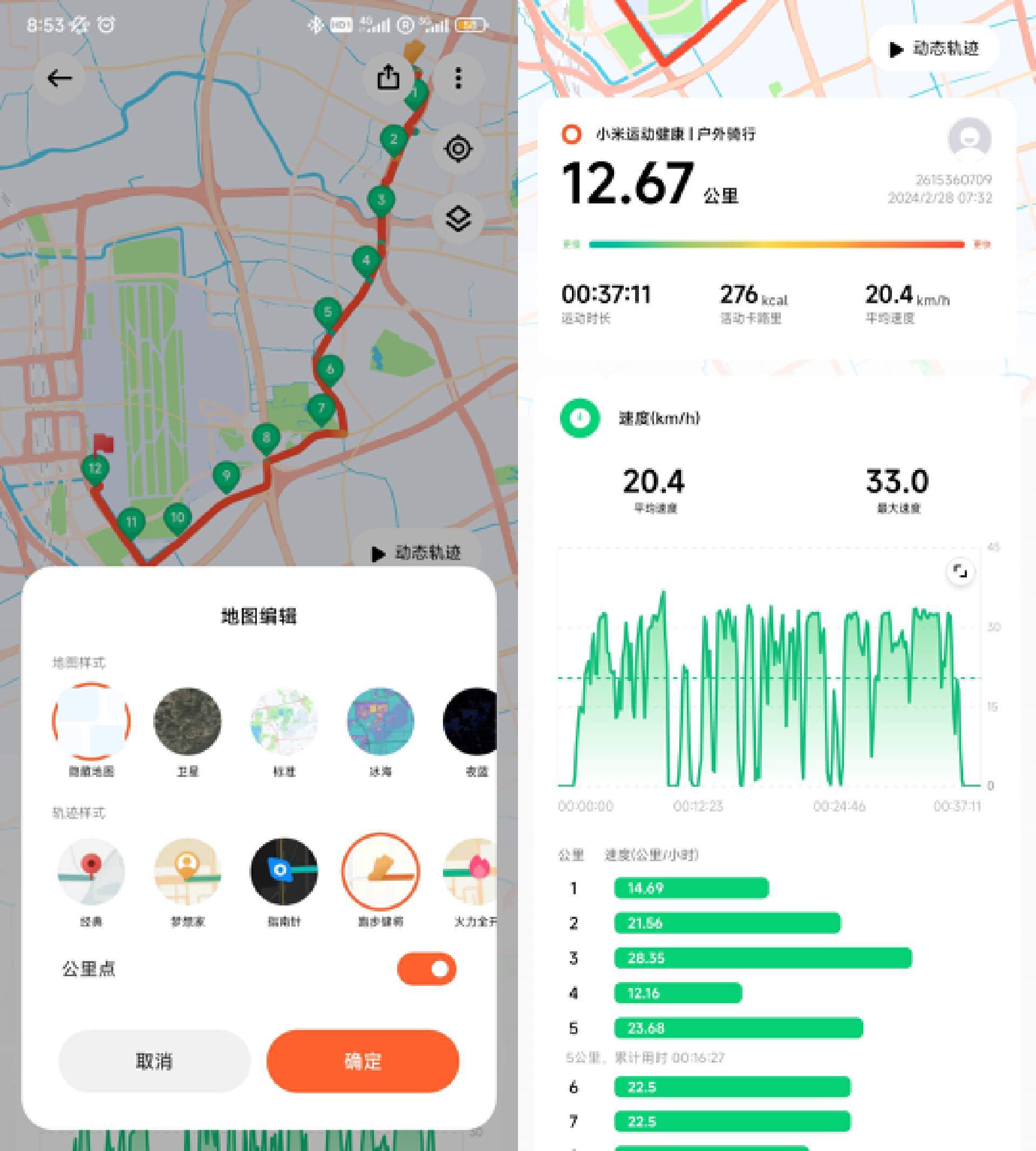Pick the 冰海 map style
This screenshot has width=1036, height=1151.
(380, 721)
